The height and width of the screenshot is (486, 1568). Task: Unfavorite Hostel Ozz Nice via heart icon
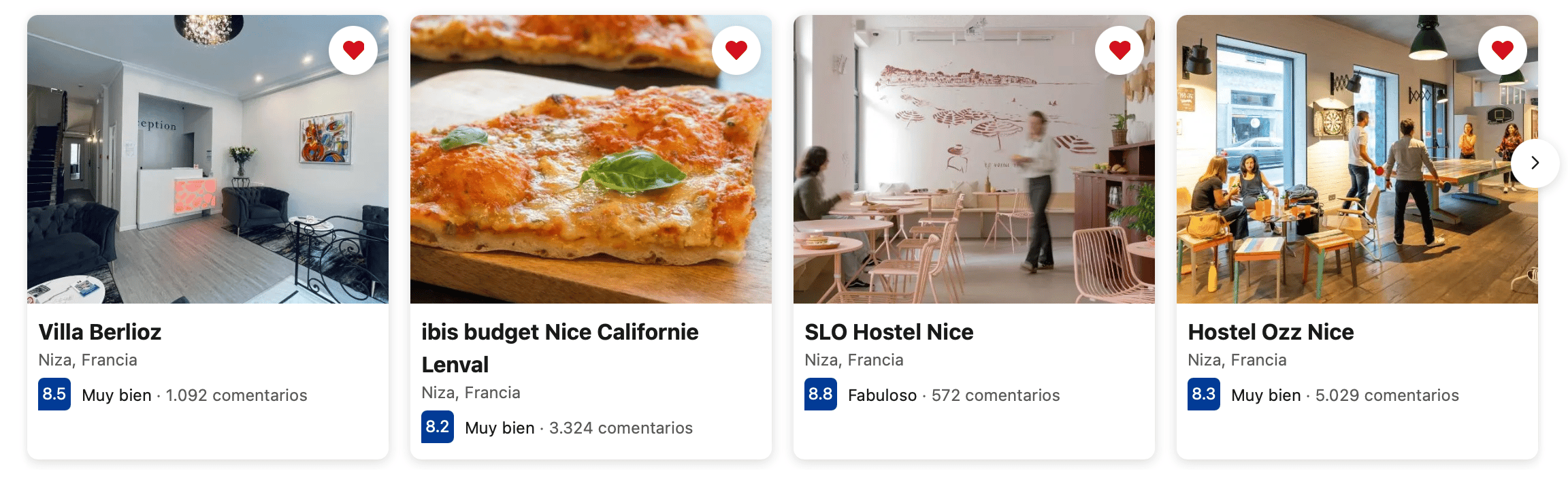[x=1503, y=50]
